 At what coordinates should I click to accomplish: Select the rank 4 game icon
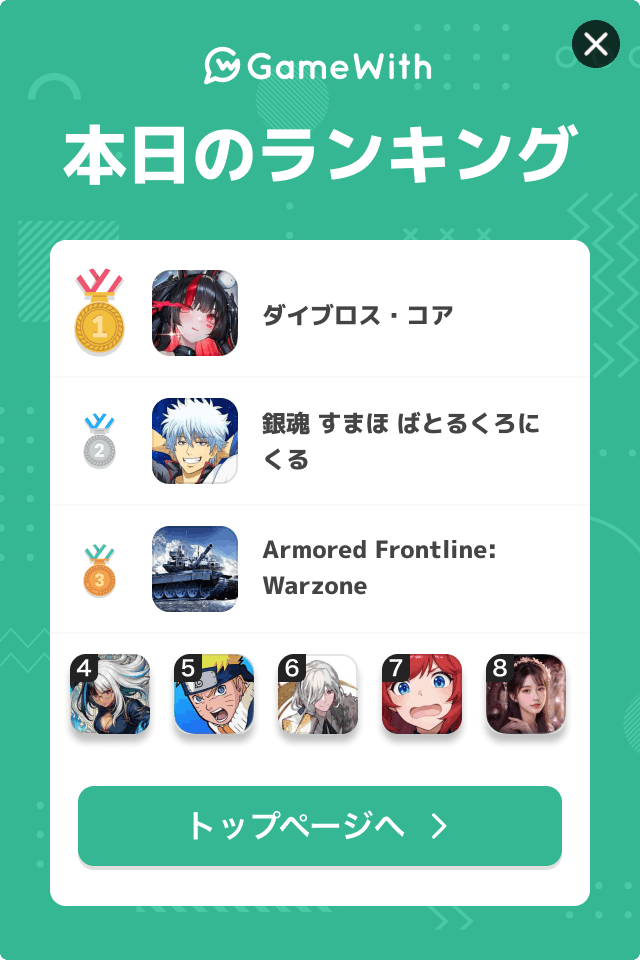coord(110,695)
